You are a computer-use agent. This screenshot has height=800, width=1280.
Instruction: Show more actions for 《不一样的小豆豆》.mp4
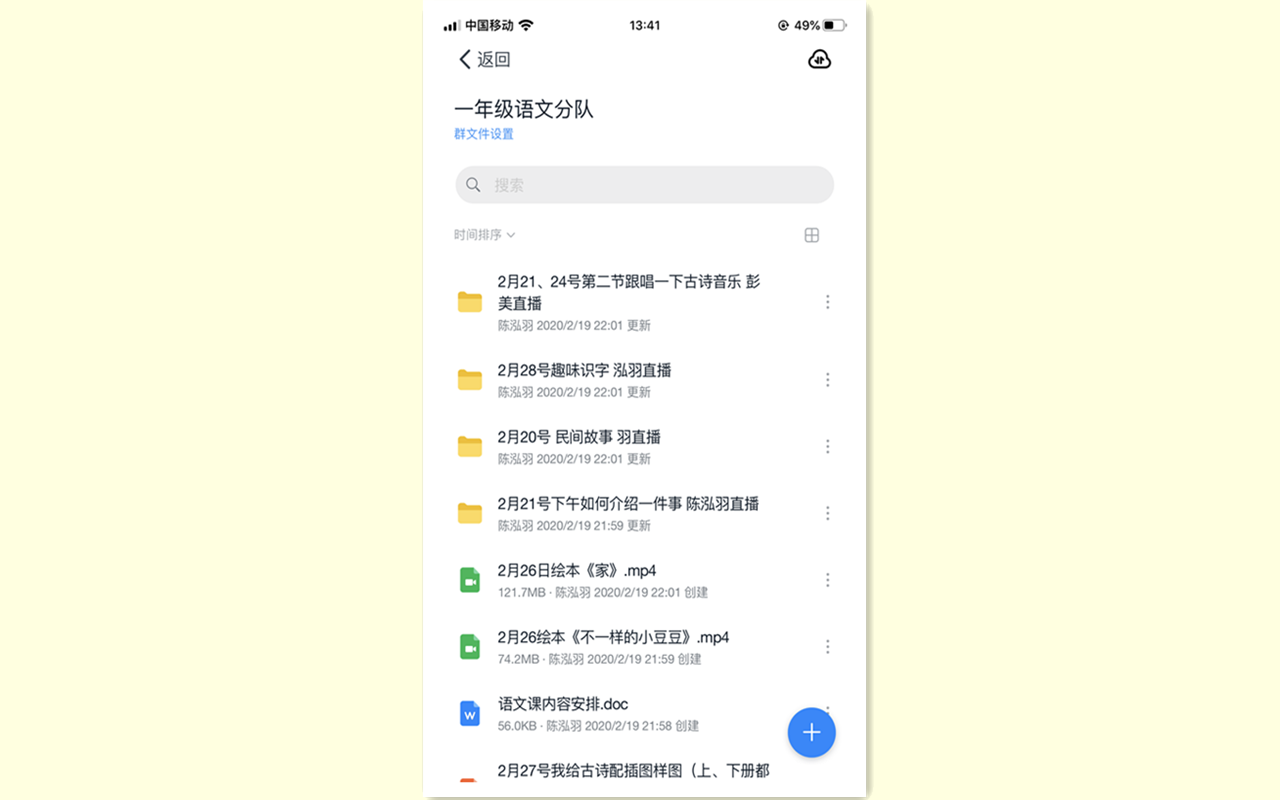[x=827, y=647]
